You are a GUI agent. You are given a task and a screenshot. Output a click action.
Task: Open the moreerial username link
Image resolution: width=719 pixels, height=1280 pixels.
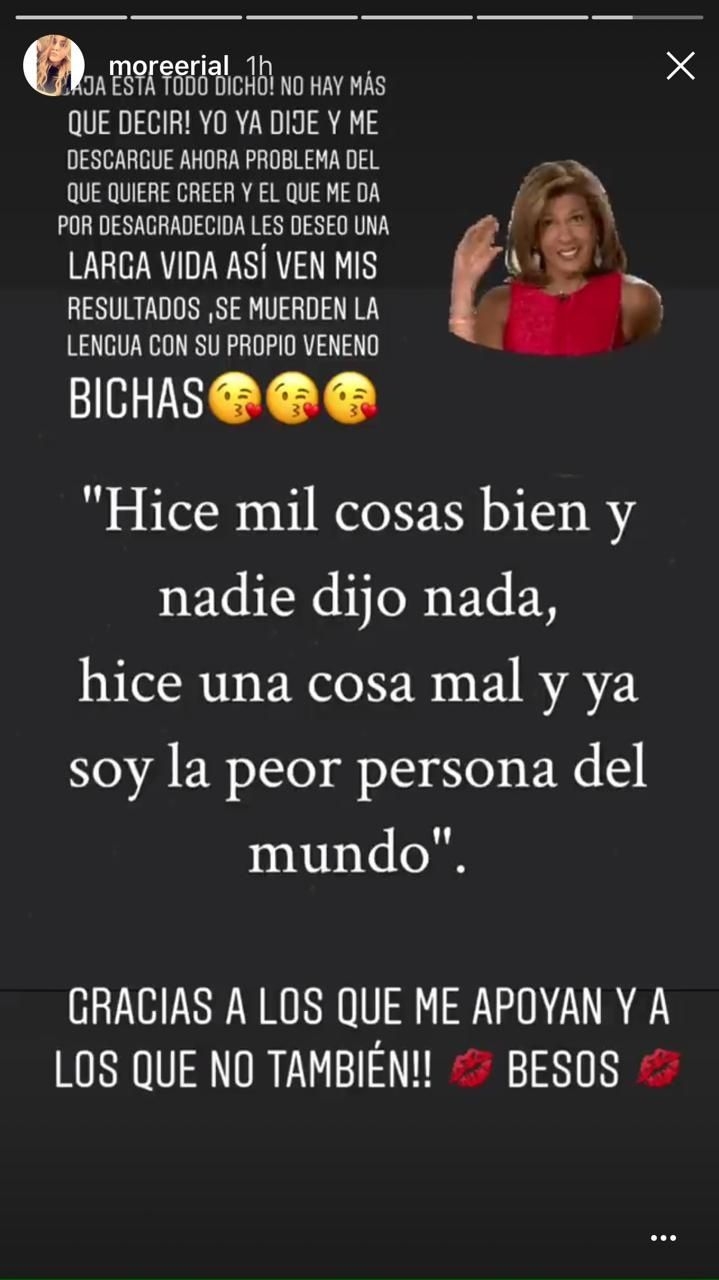pos(169,66)
